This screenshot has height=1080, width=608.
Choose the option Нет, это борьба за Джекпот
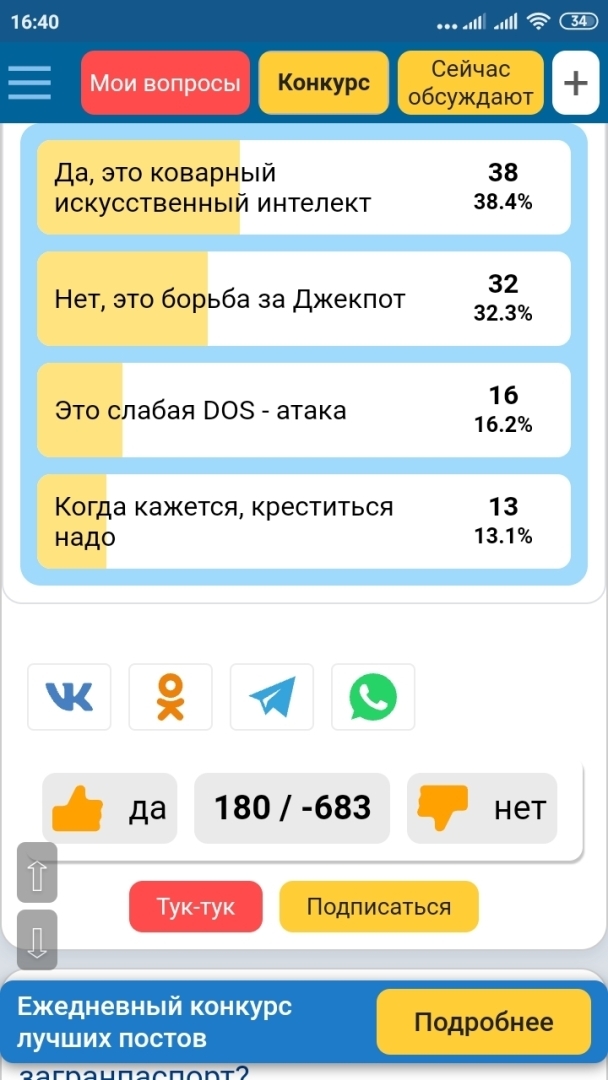click(303, 299)
